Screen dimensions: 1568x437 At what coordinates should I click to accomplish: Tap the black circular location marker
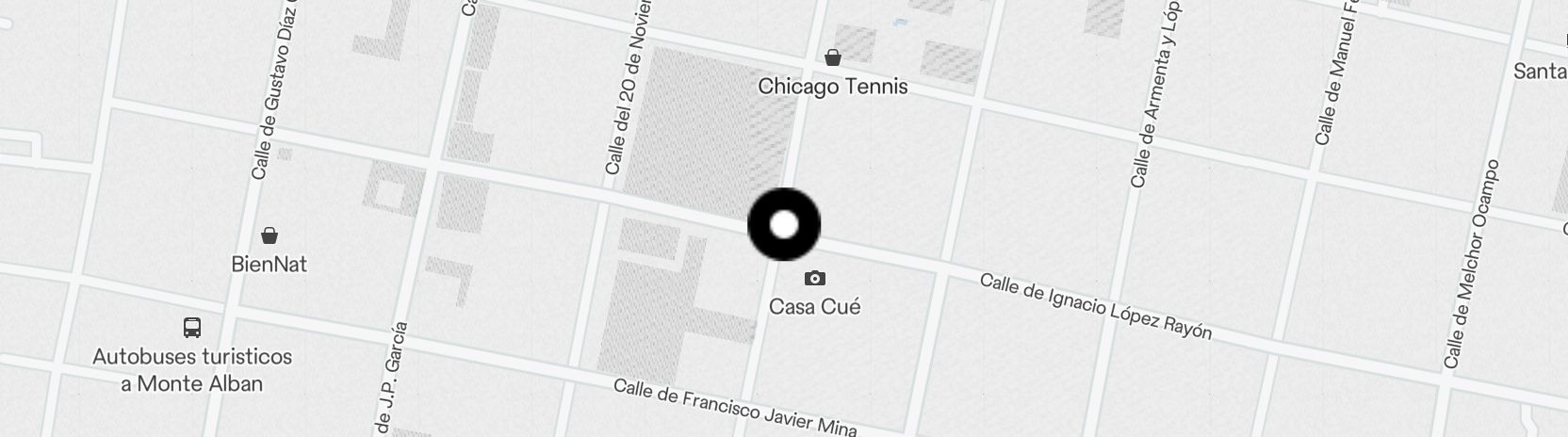(784, 225)
